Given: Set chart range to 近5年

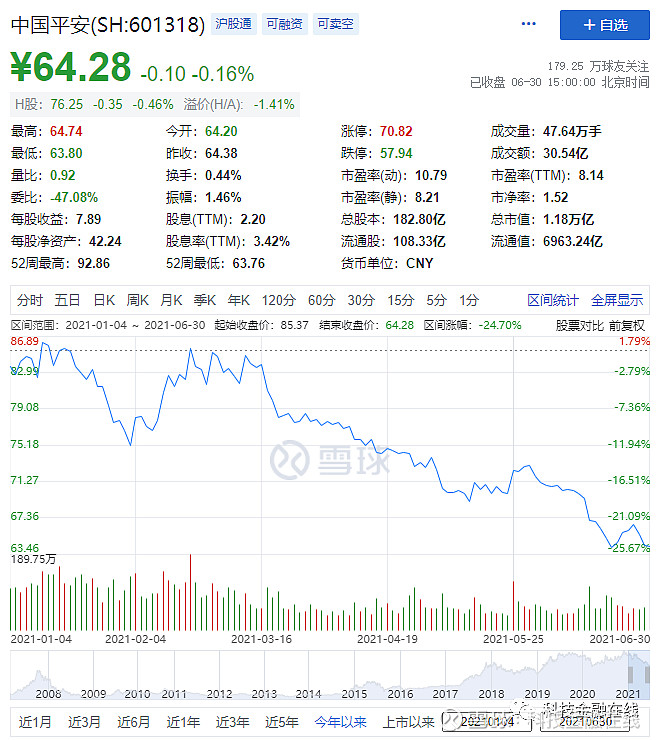Looking at the screenshot, I should [x=281, y=722].
